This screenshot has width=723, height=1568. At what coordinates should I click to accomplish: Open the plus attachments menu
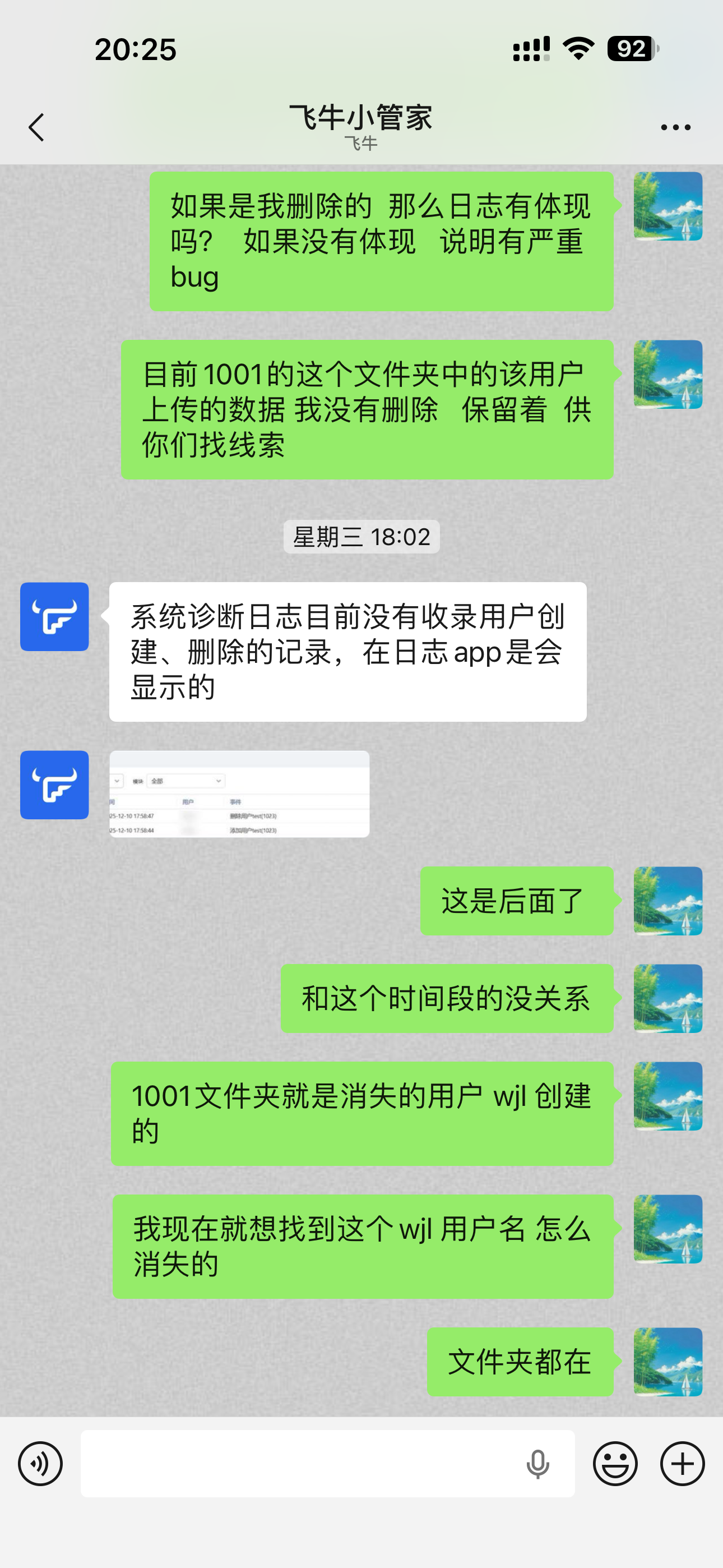point(682,1463)
